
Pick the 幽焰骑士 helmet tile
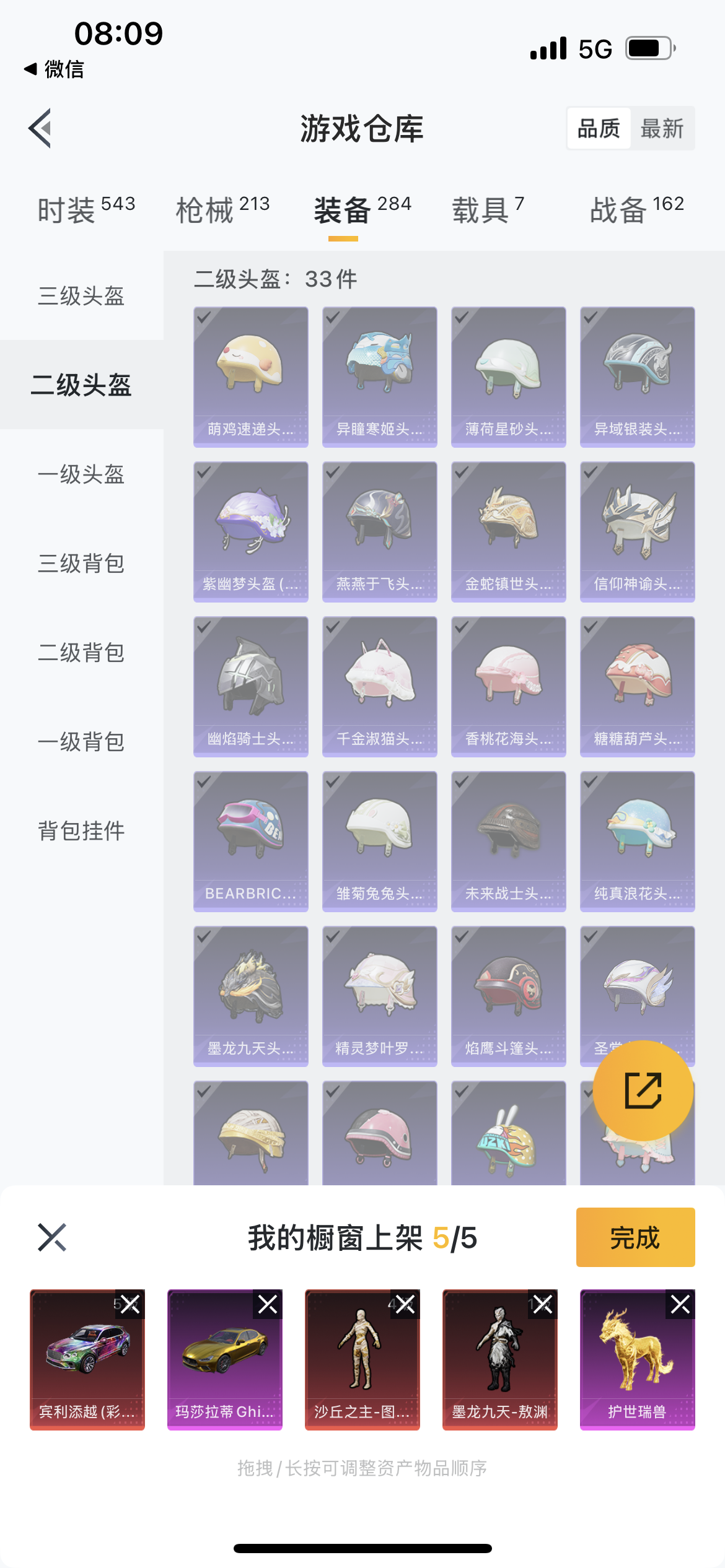pyautogui.click(x=251, y=686)
